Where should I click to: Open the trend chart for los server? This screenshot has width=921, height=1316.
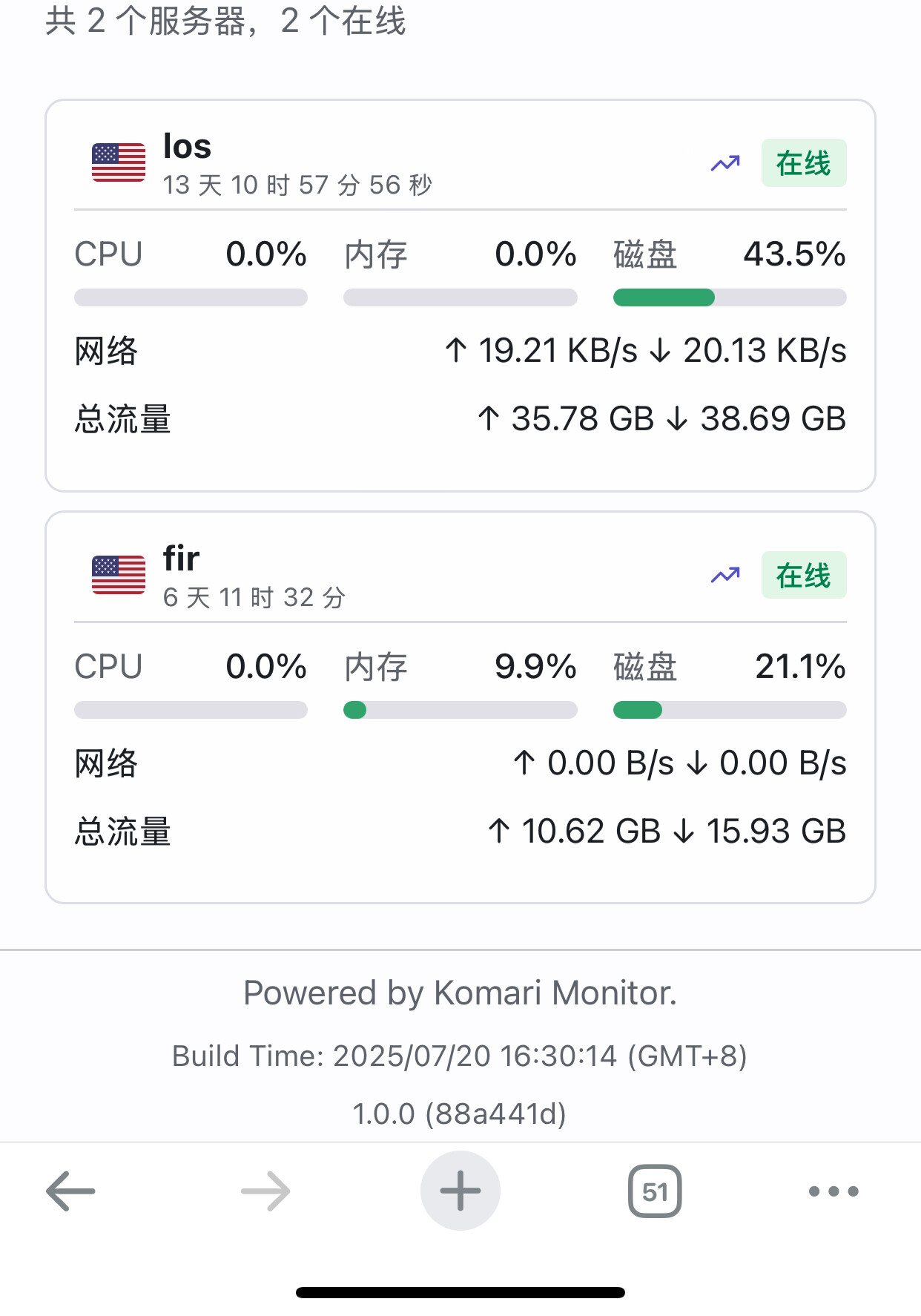pyautogui.click(x=725, y=163)
